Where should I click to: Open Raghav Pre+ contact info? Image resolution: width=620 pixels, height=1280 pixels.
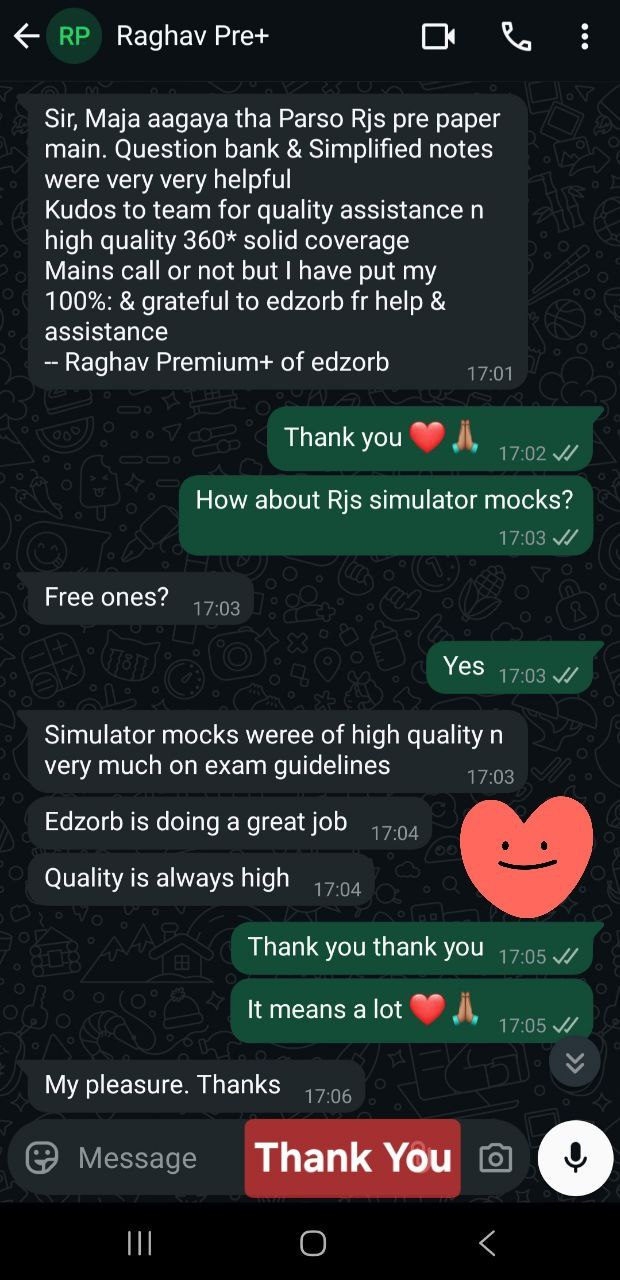192,36
